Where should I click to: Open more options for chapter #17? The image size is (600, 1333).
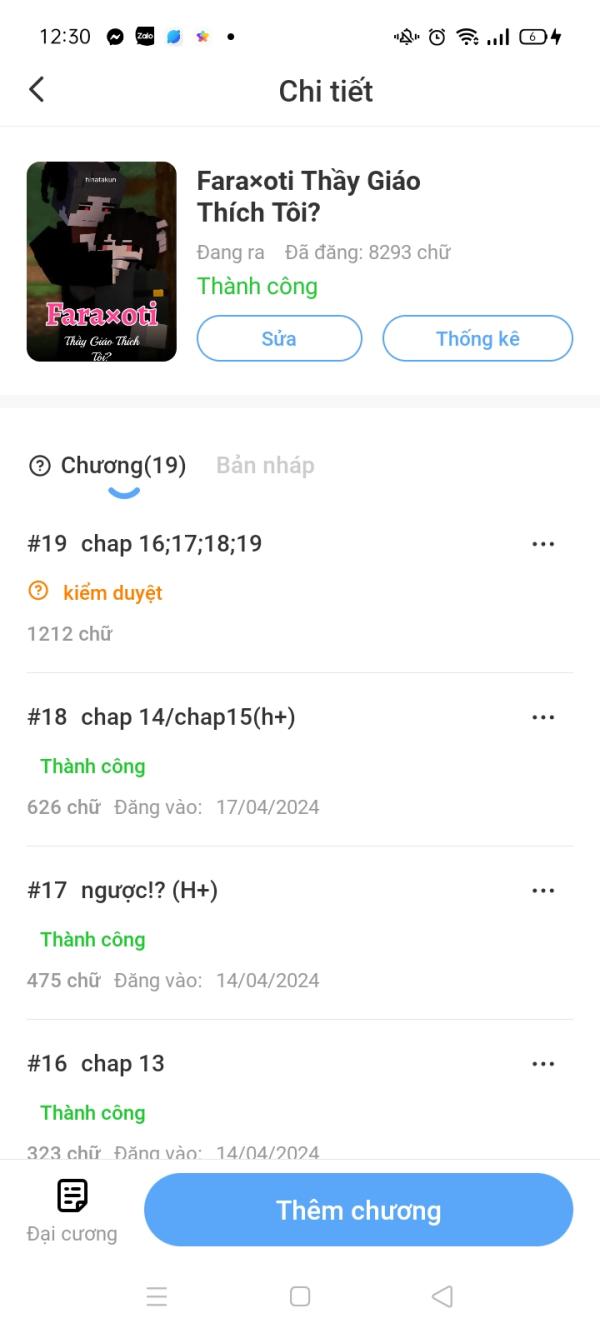pyautogui.click(x=543, y=891)
